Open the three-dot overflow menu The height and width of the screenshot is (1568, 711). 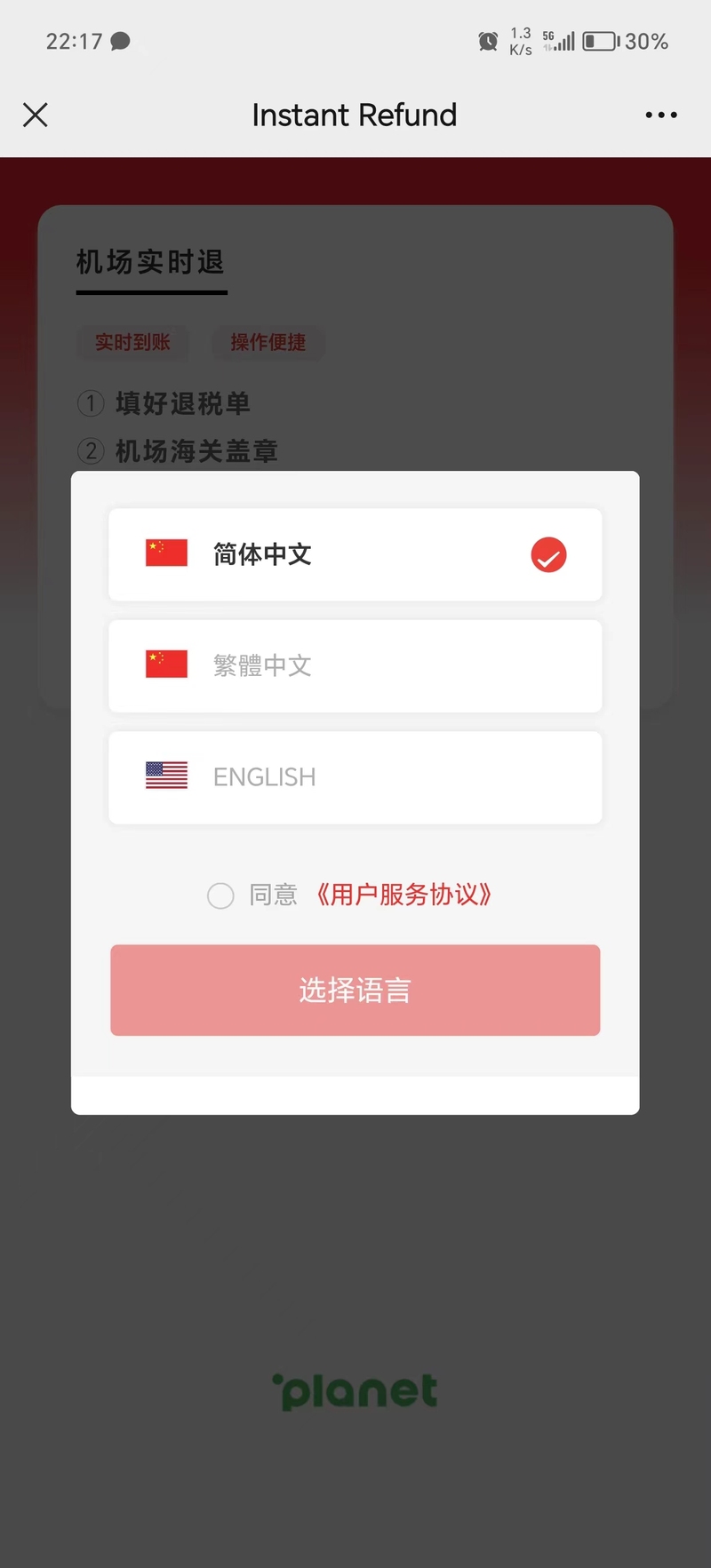click(x=661, y=115)
